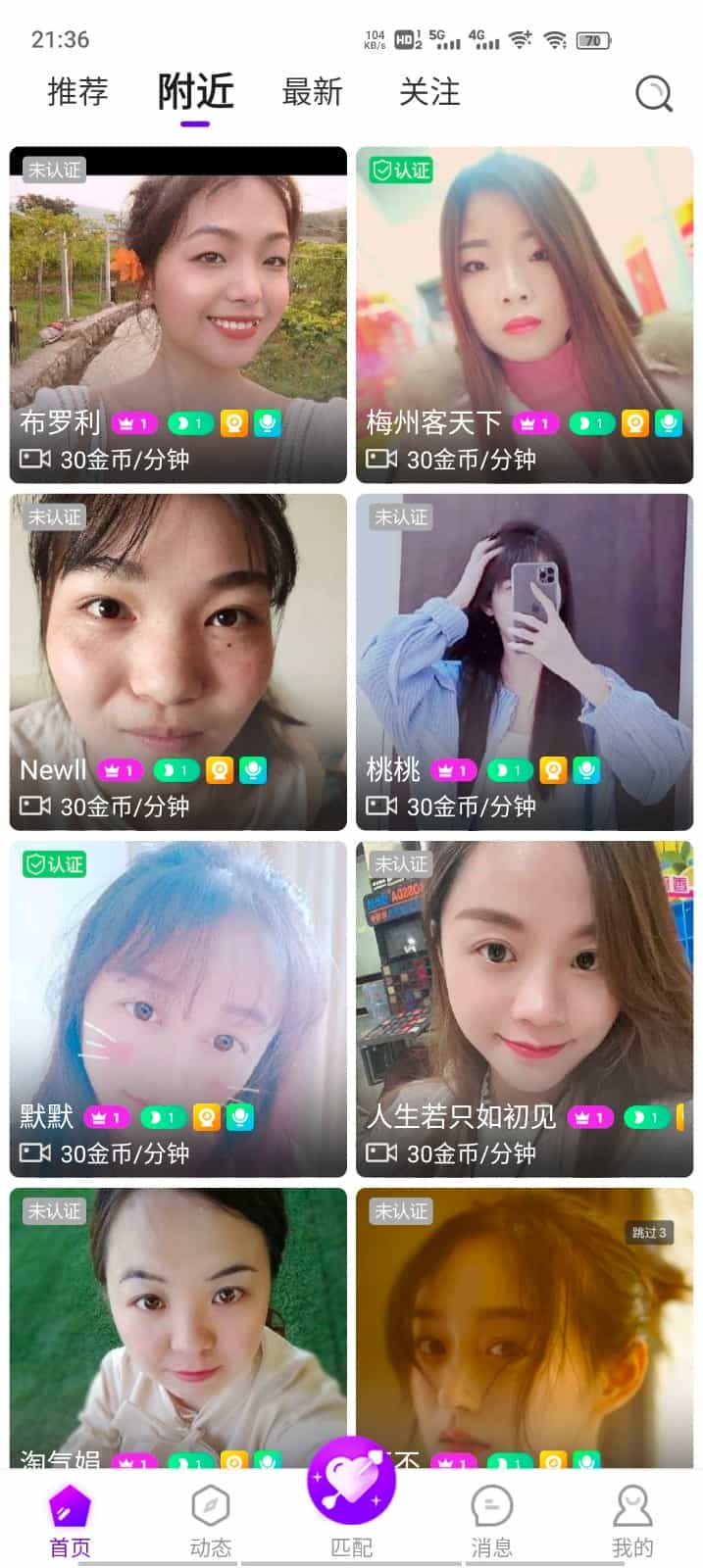The height and width of the screenshot is (1568, 703).
Task: Go to the 动态 tab
Action: (x=211, y=1520)
